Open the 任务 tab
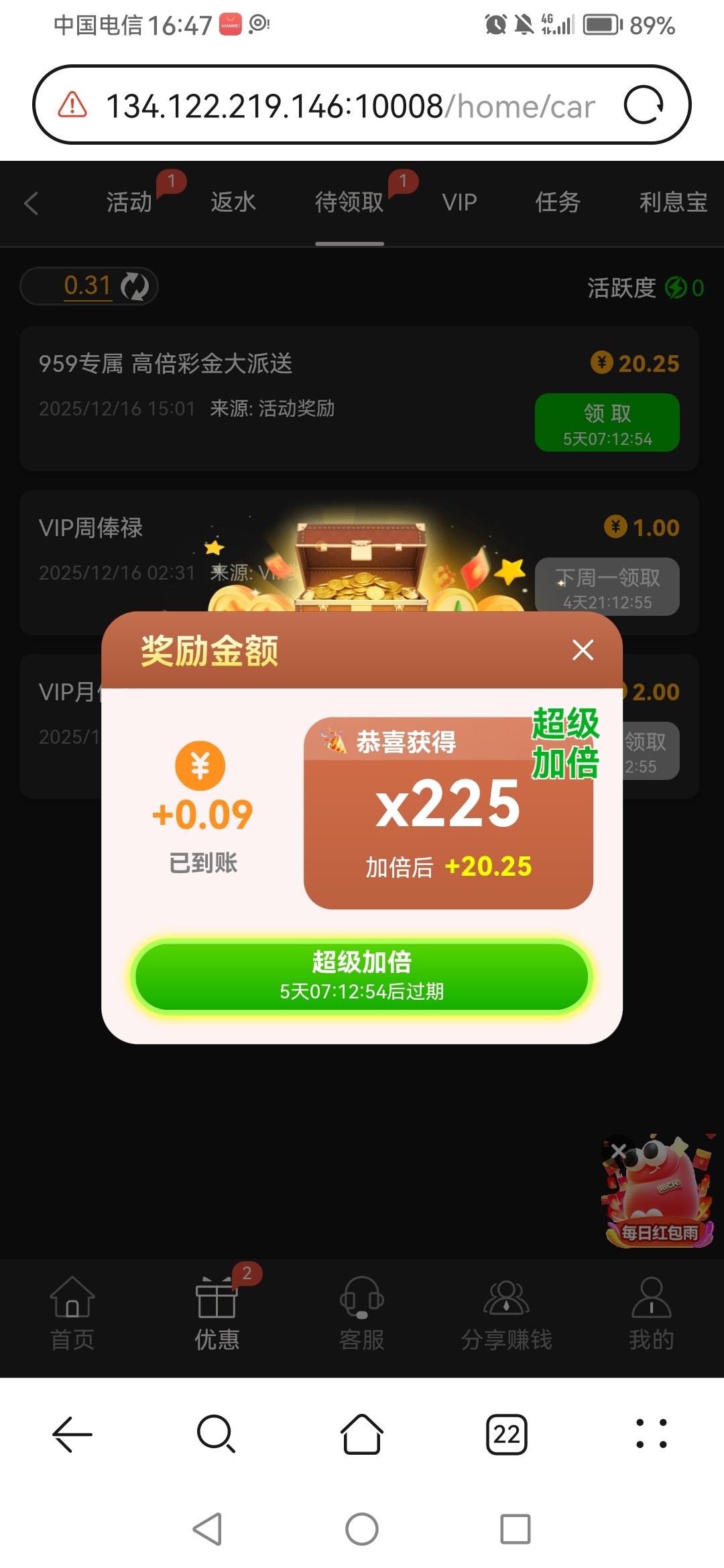Image resolution: width=724 pixels, height=1568 pixels. [x=557, y=203]
